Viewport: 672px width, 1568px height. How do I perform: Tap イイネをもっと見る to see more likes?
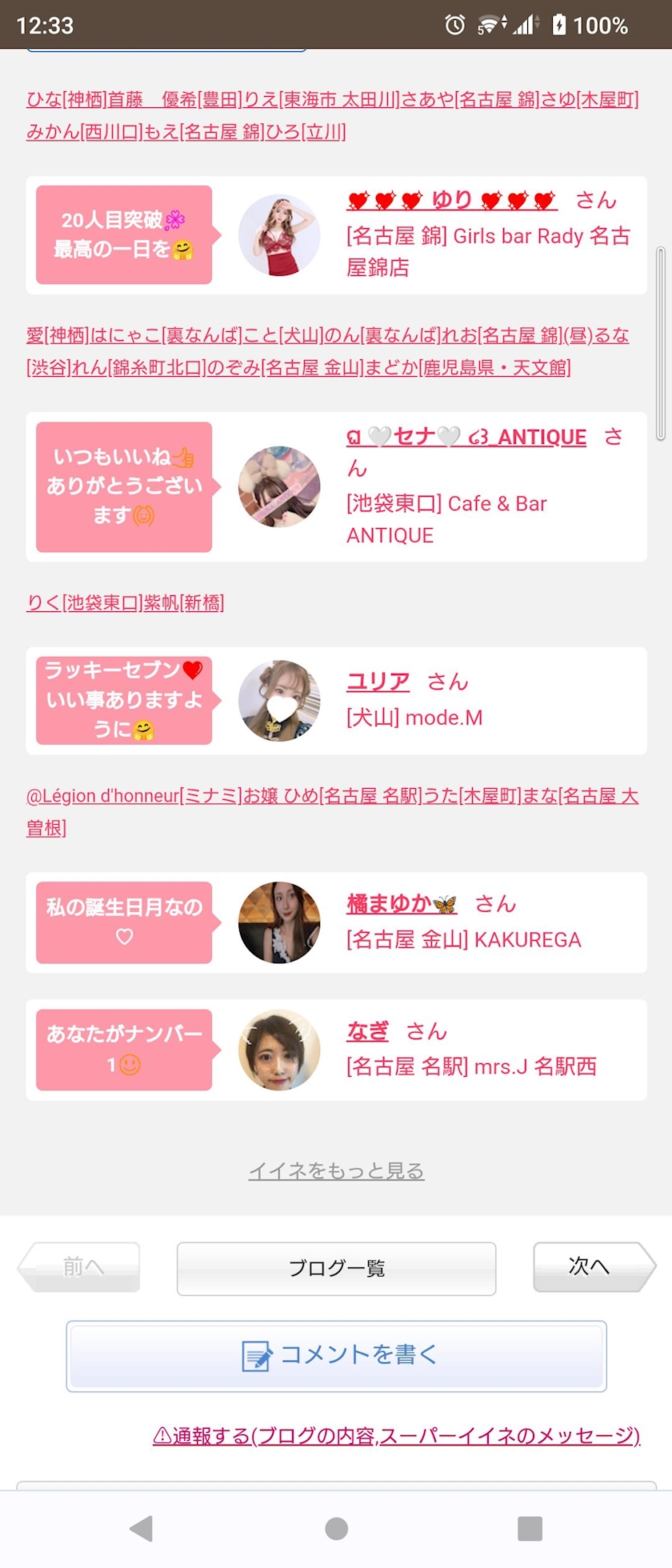click(336, 1171)
